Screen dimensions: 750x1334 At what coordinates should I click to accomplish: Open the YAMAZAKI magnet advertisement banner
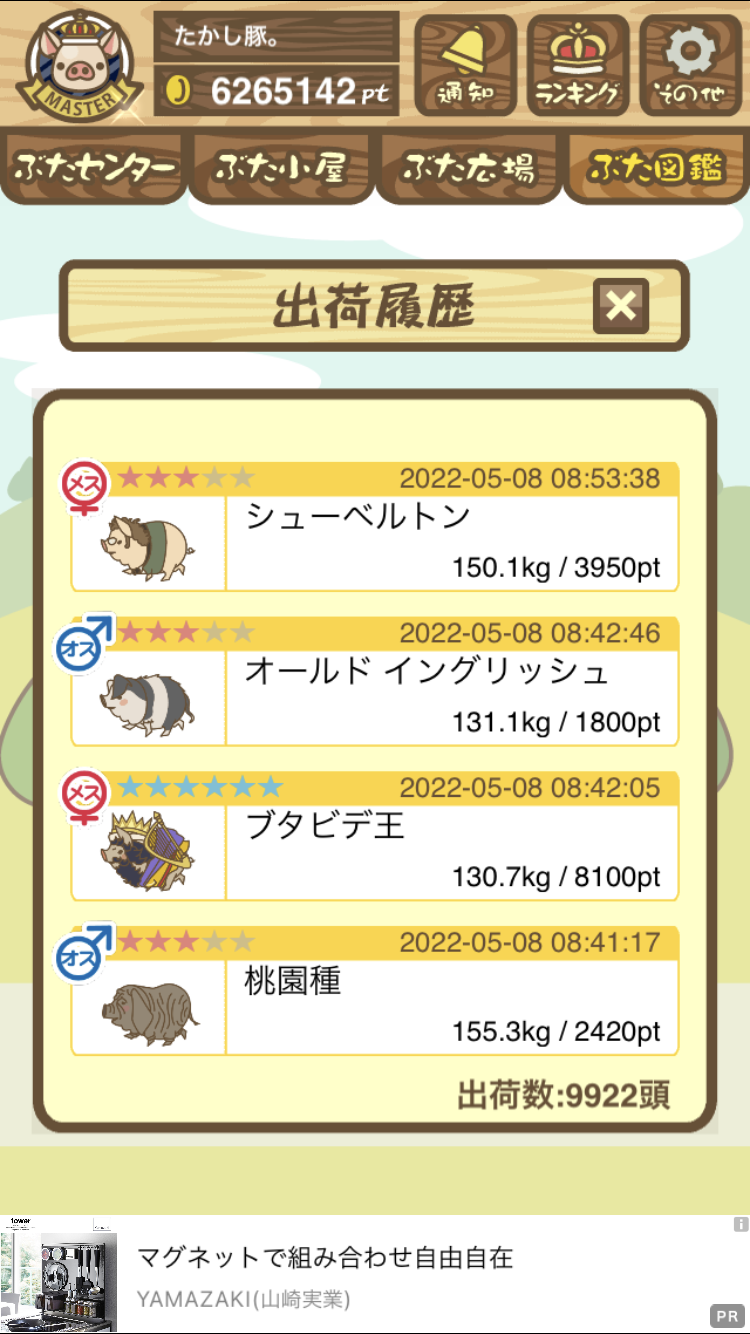[x=375, y=1275]
